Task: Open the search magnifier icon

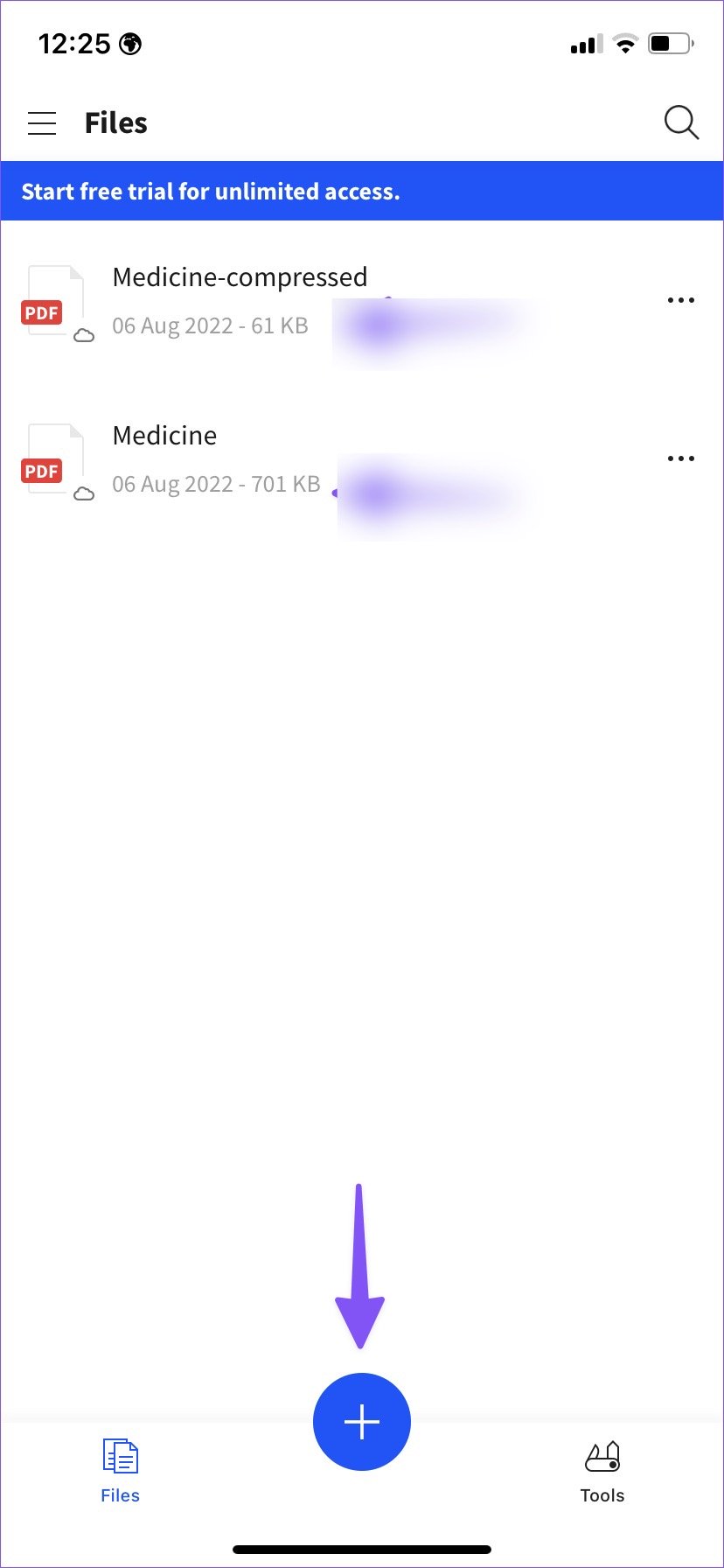Action: tap(681, 123)
